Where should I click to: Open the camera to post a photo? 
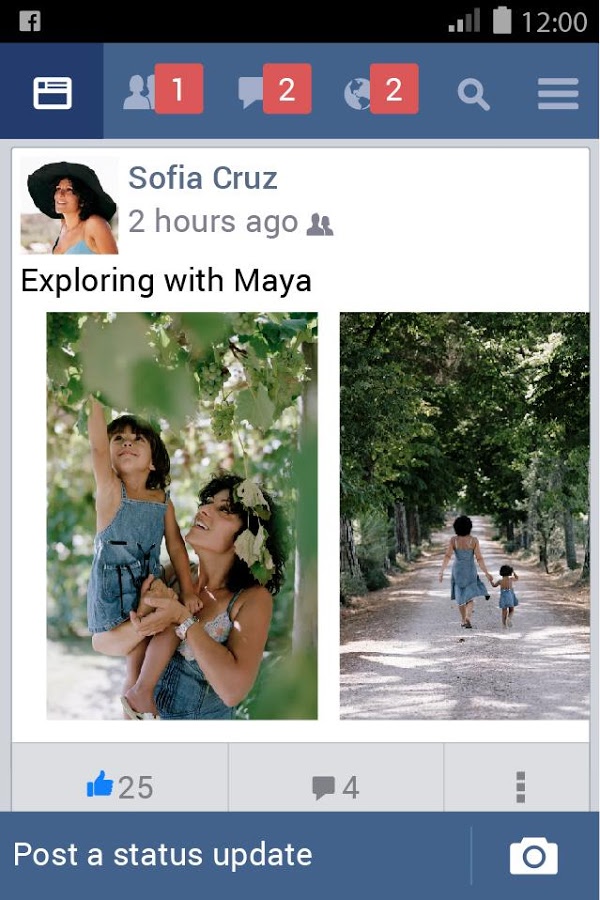click(534, 856)
